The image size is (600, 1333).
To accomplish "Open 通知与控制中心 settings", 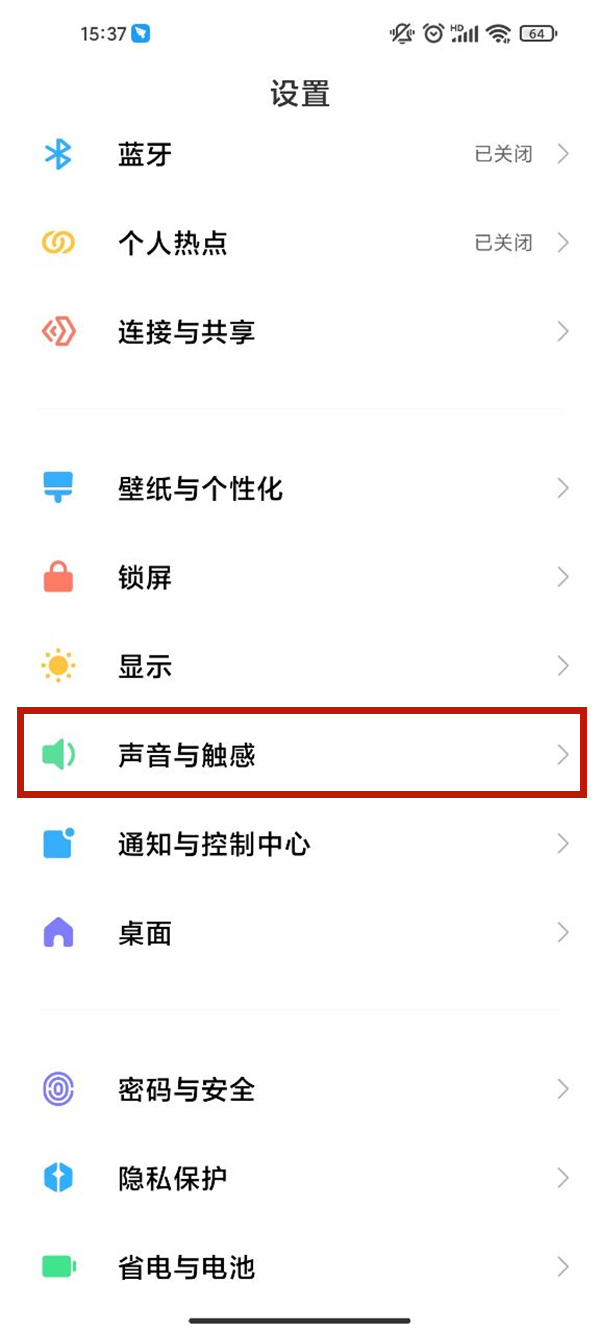I will (300, 844).
